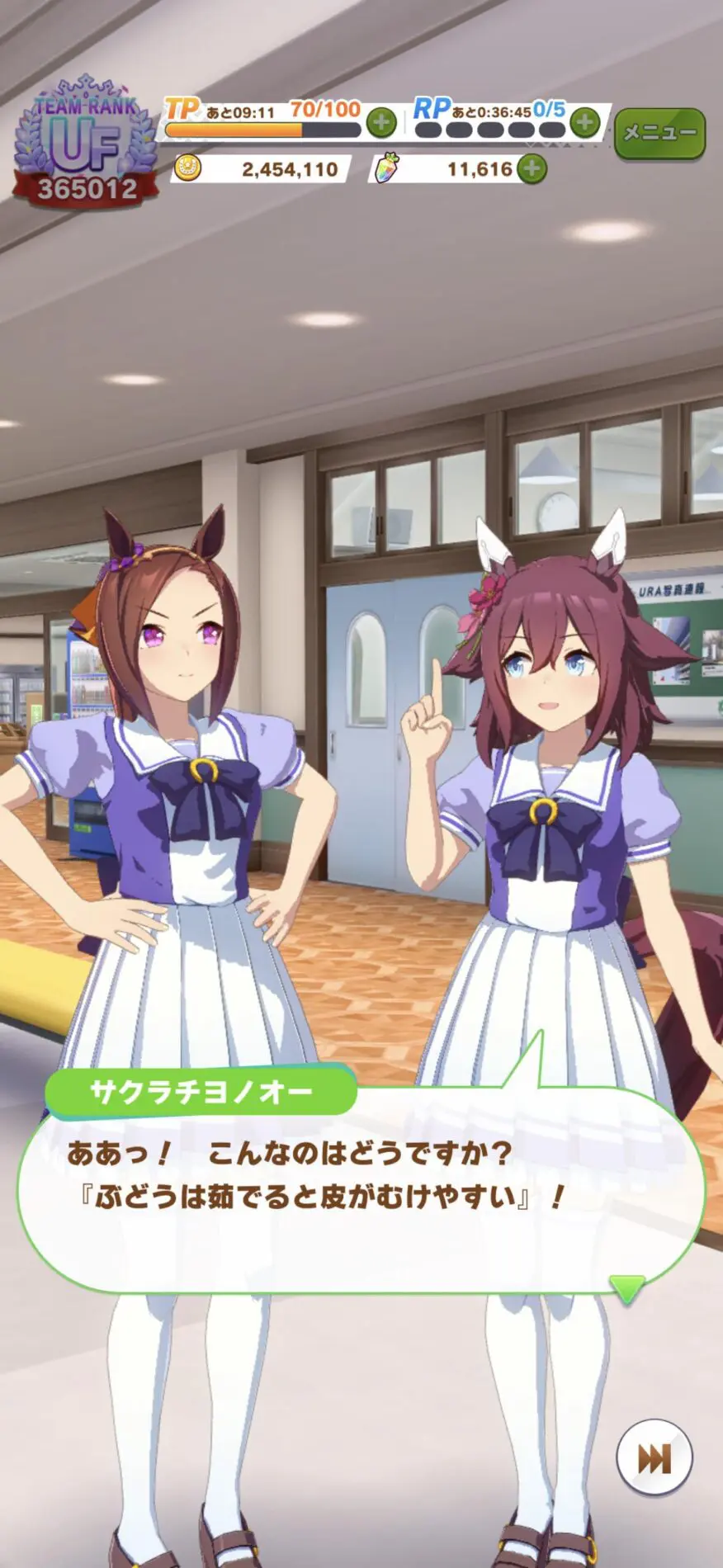Add carrot jewels with the plus icon

[532, 169]
